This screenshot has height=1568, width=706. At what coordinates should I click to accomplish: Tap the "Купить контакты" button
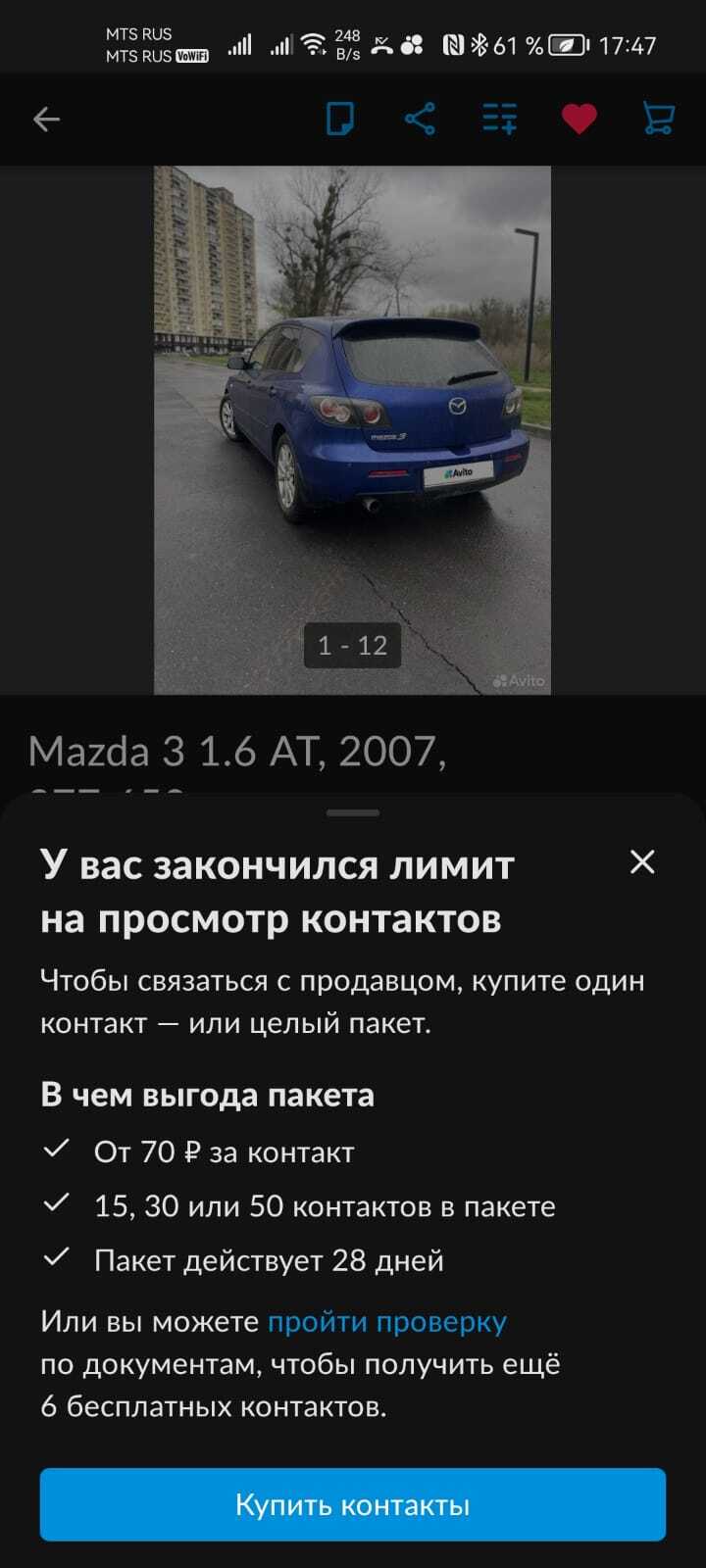pyautogui.click(x=353, y=1504)
